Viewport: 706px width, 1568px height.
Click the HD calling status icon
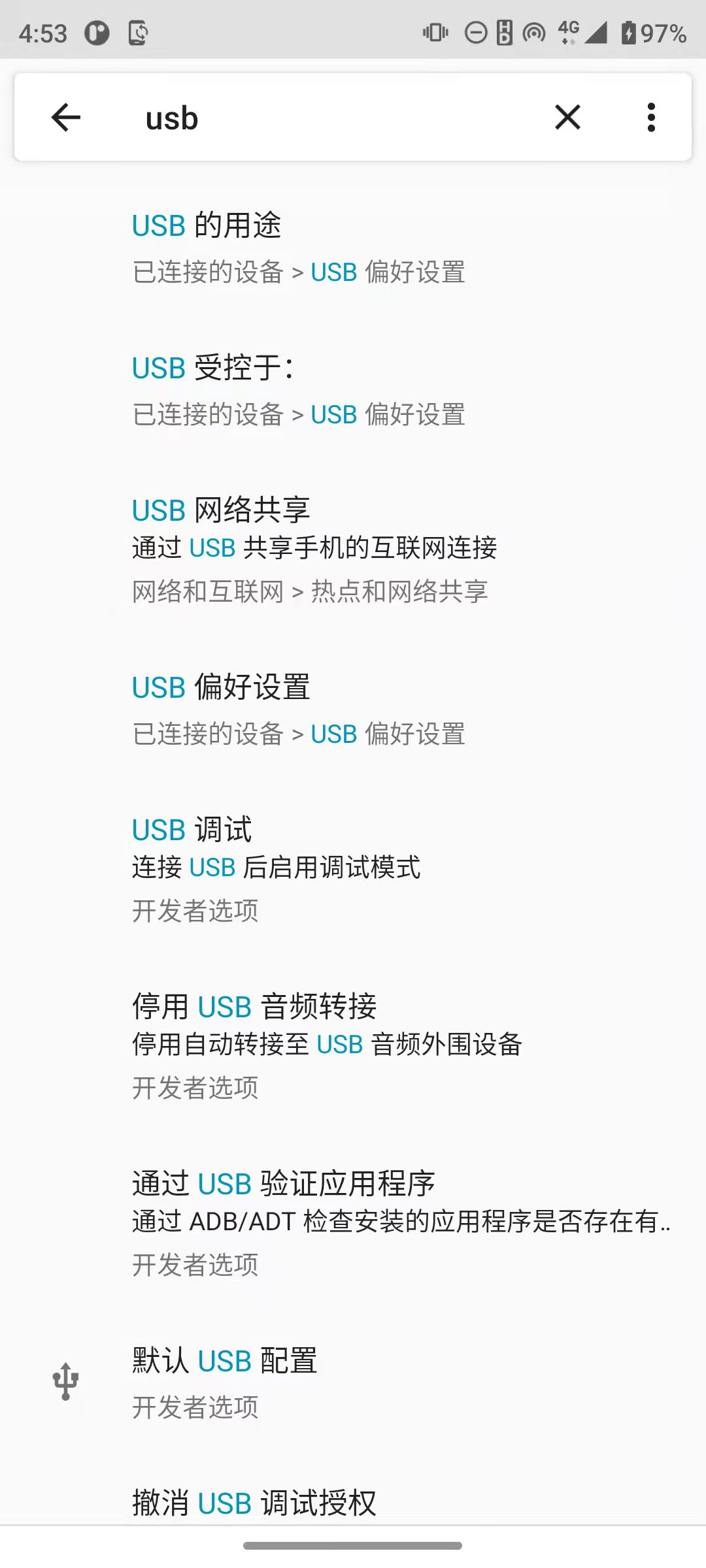coord(505,31)
